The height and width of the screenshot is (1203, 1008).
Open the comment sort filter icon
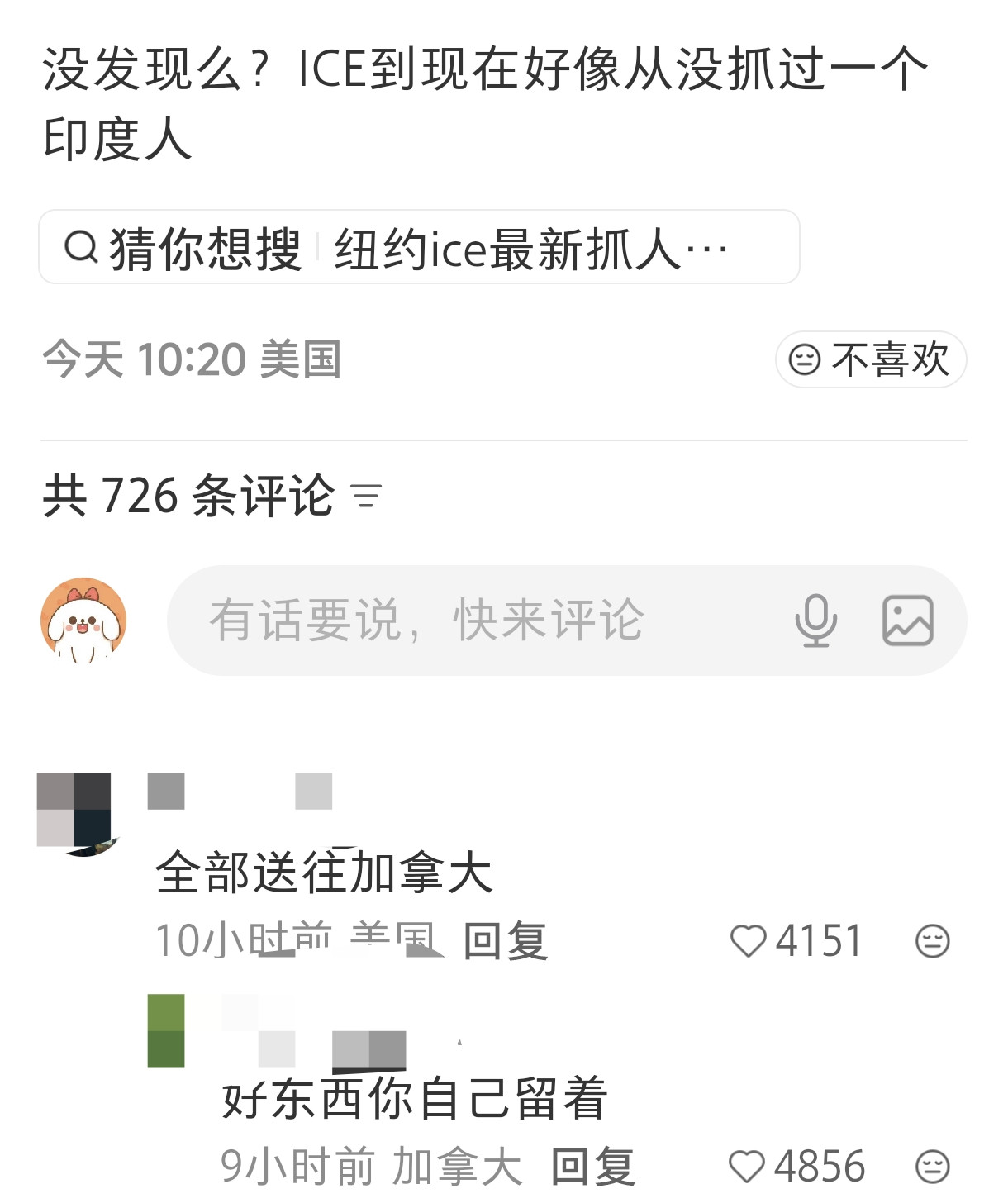point(366,496)
